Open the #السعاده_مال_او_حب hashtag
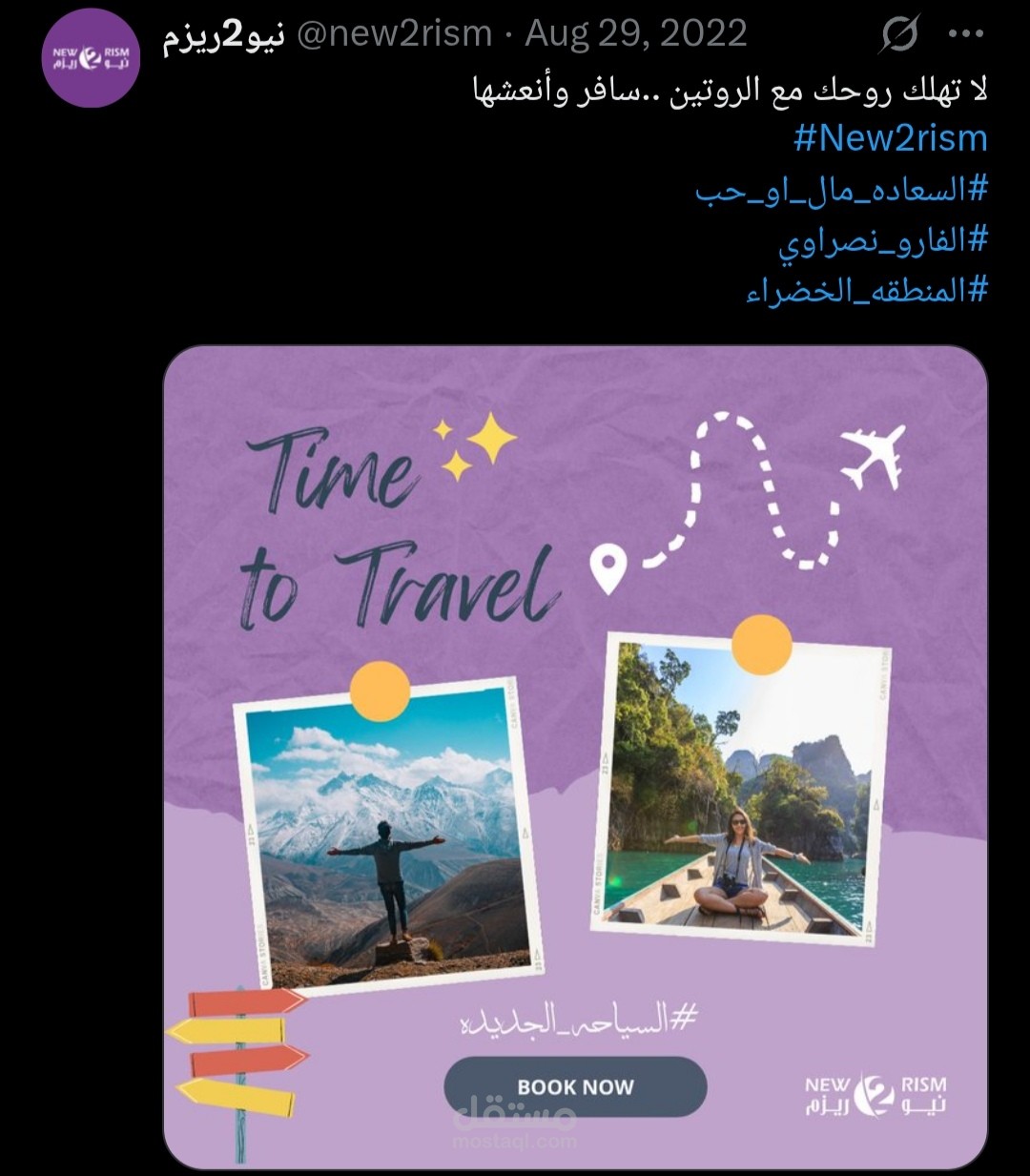The width and height of the screenshot is (1030, 1176). 841,190
